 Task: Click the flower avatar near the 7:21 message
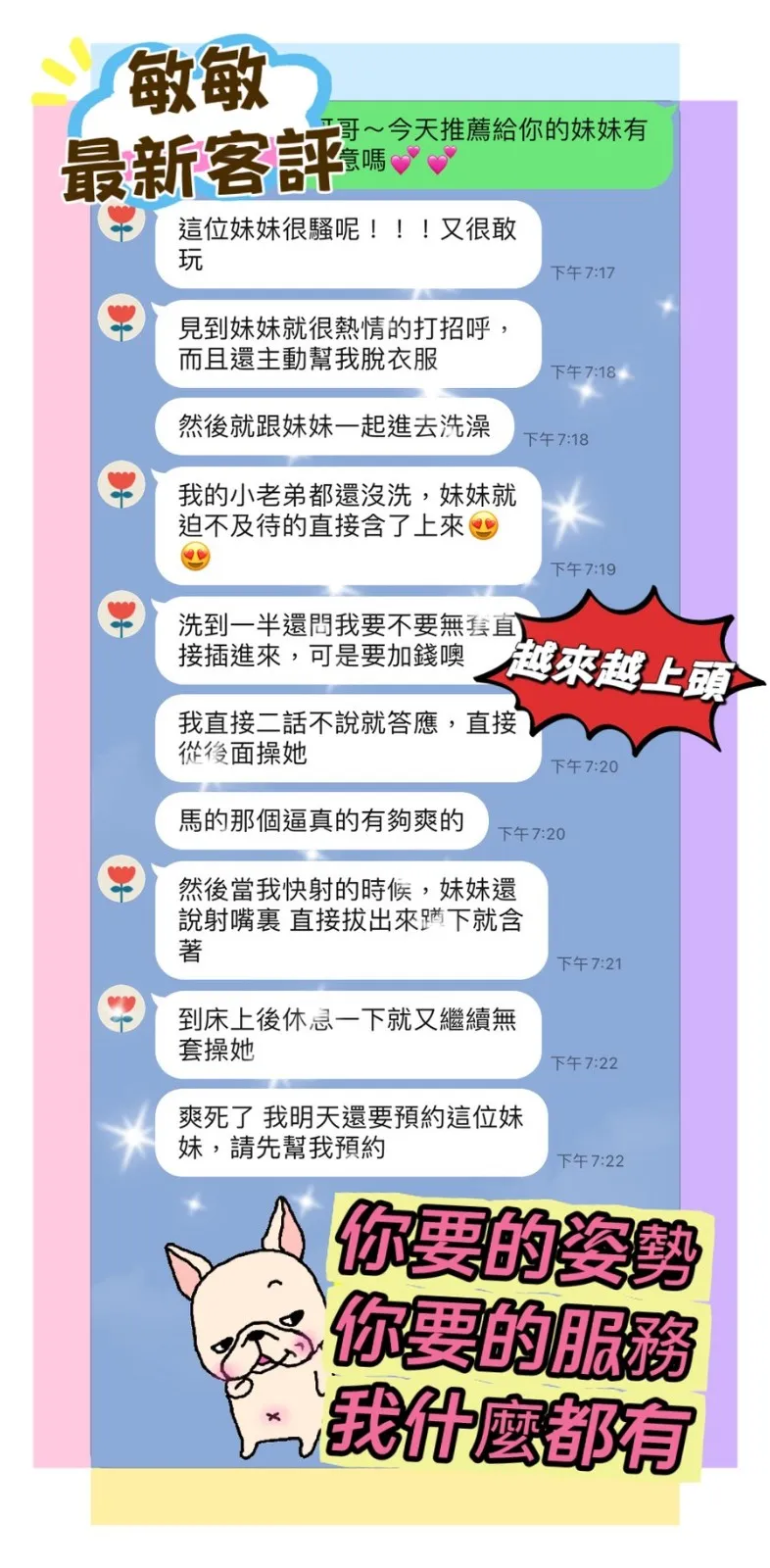point(120,882)
